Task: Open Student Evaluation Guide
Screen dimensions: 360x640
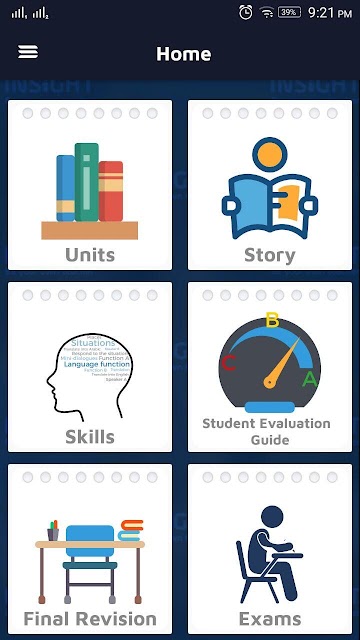Action: [x=270, y=367]
